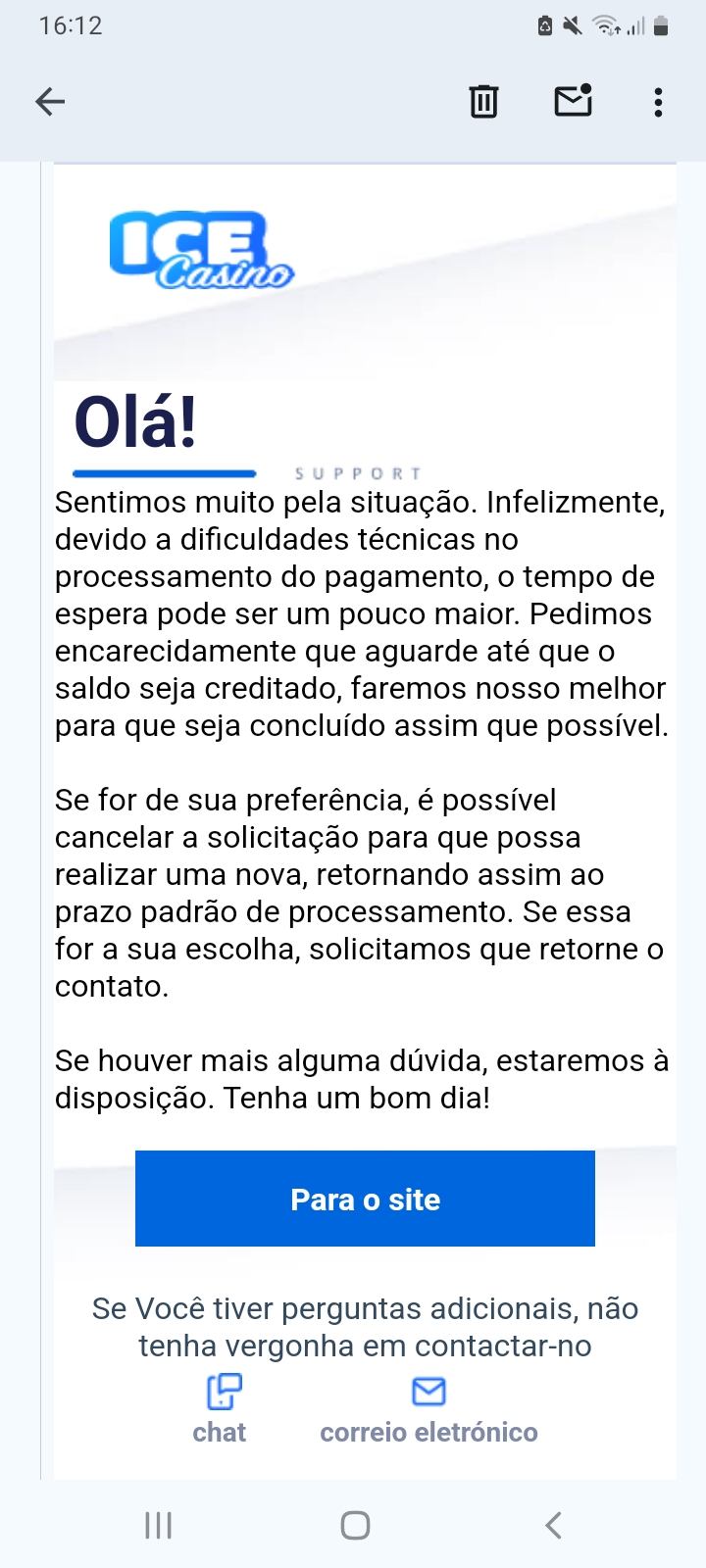Open more options with the three-dot icon
This screenshot has height=1568, width=706.
click(657, 101)
